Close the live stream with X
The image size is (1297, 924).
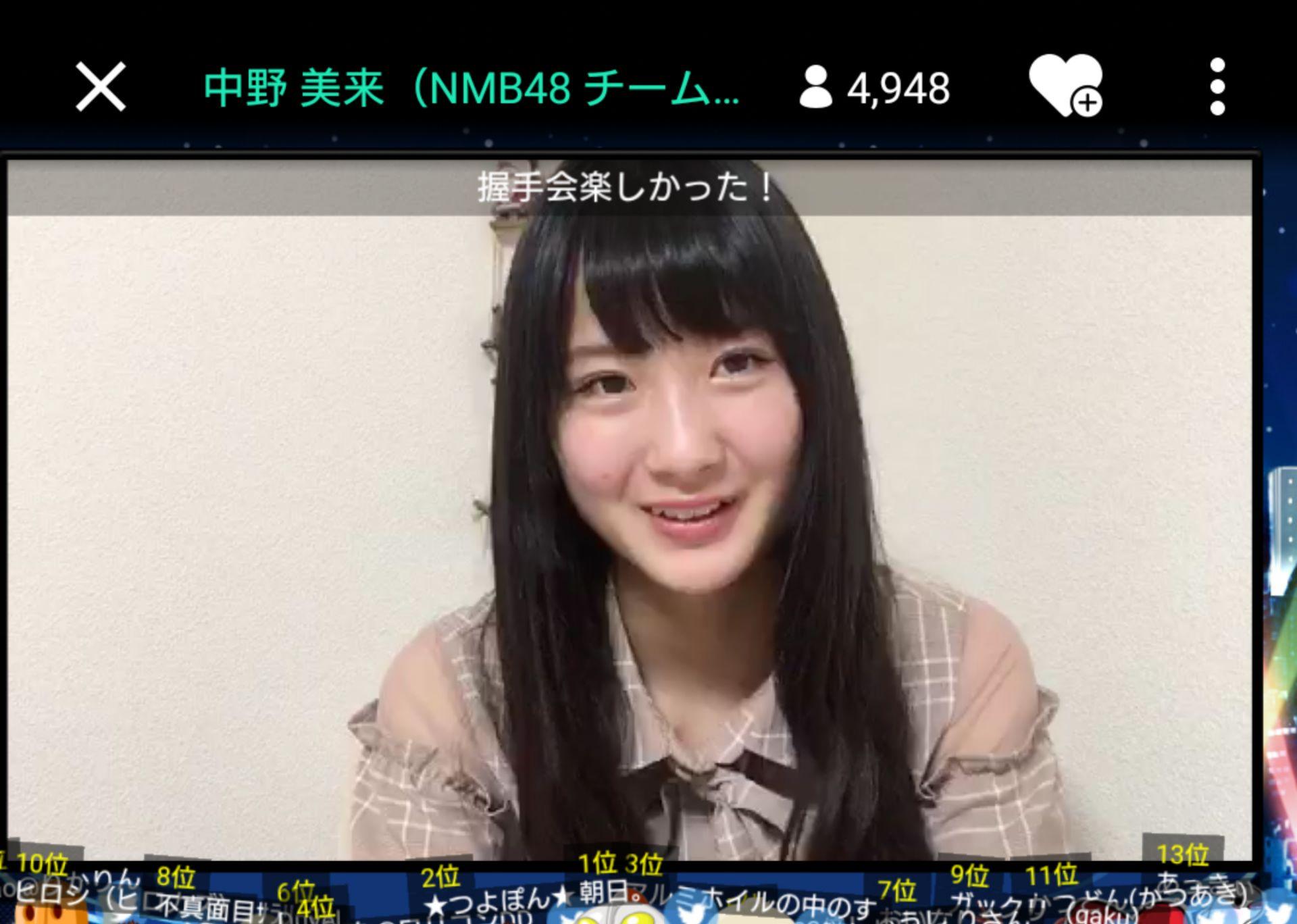coord(101,86)
